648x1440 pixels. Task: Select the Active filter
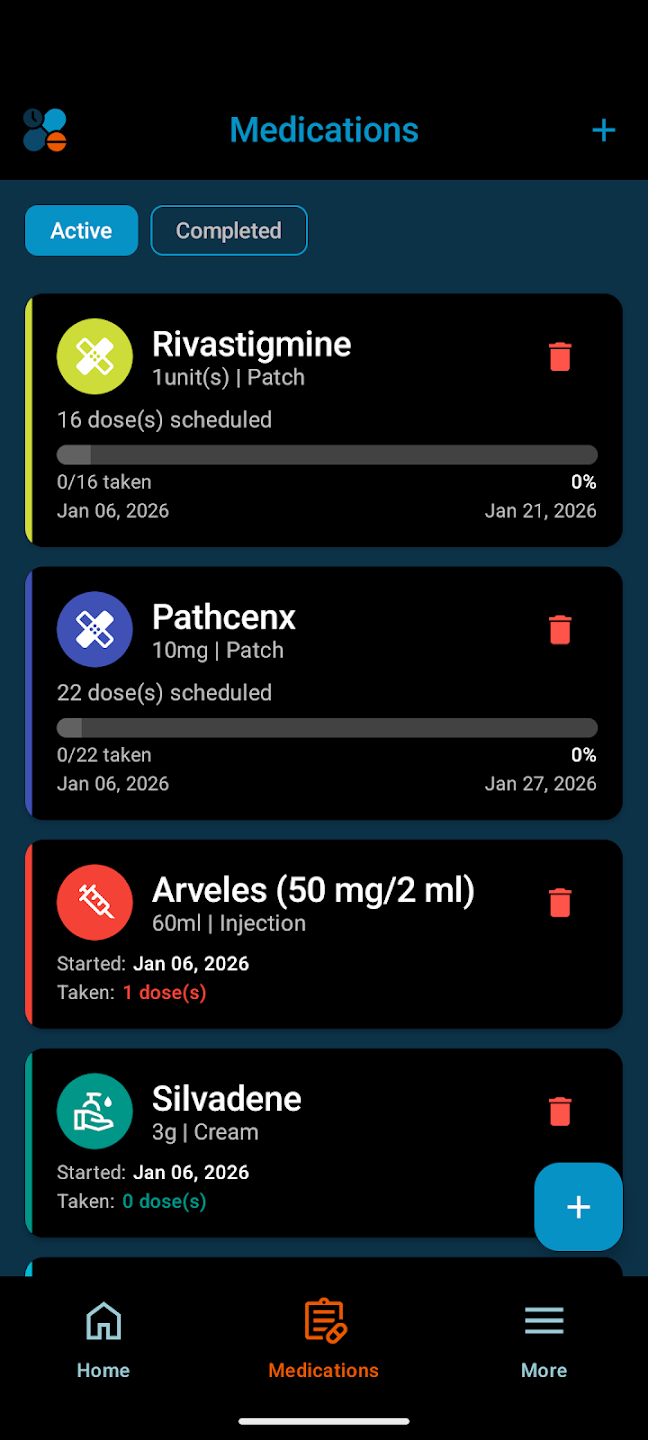point(81,231)
